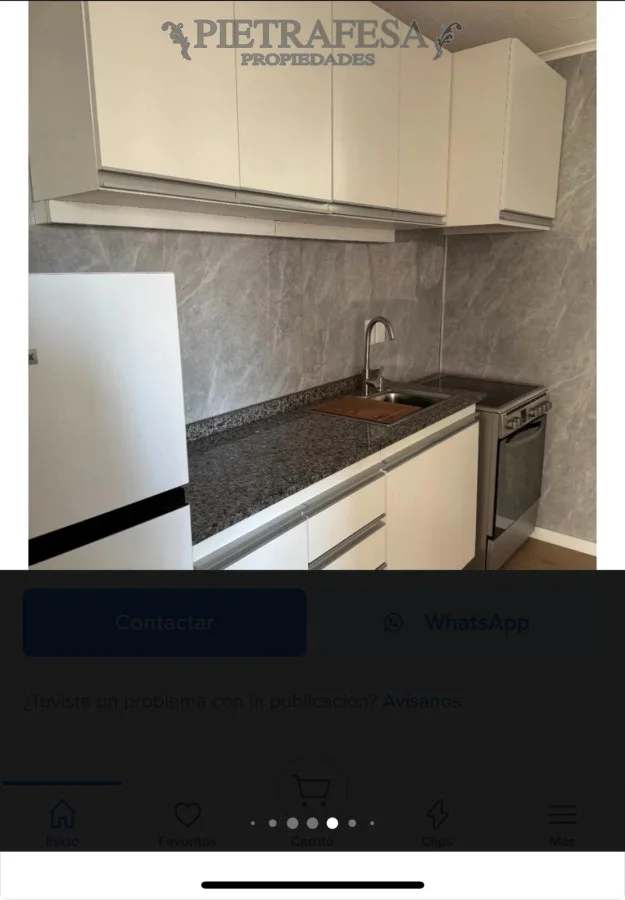The height and width of the screenshot is (900, 625).
Task: Open the Carrito tab
Action: click(311, 800)
